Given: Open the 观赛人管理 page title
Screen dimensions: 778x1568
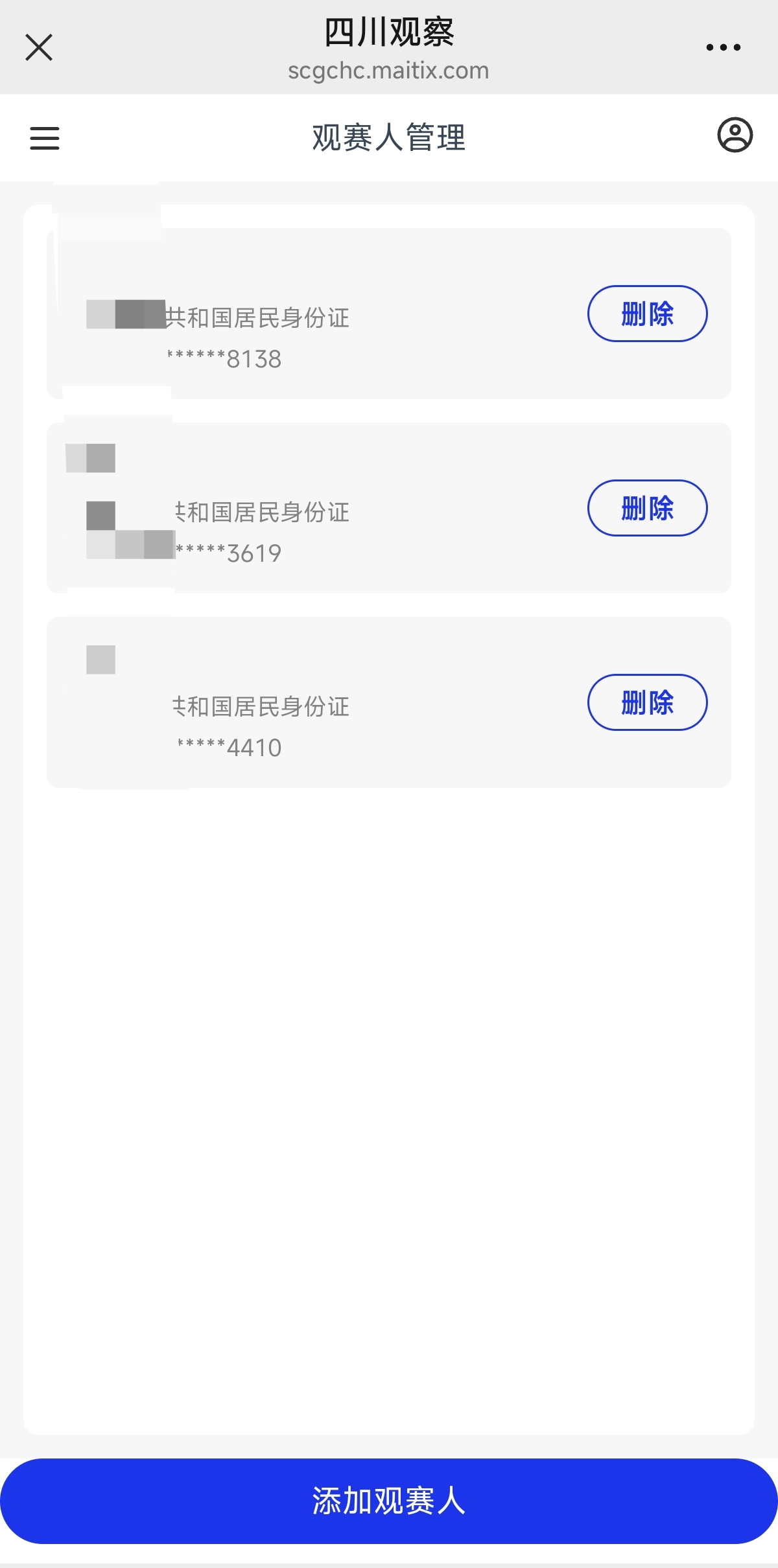Looking at the screenshot, I should click(x=388, y=138).
